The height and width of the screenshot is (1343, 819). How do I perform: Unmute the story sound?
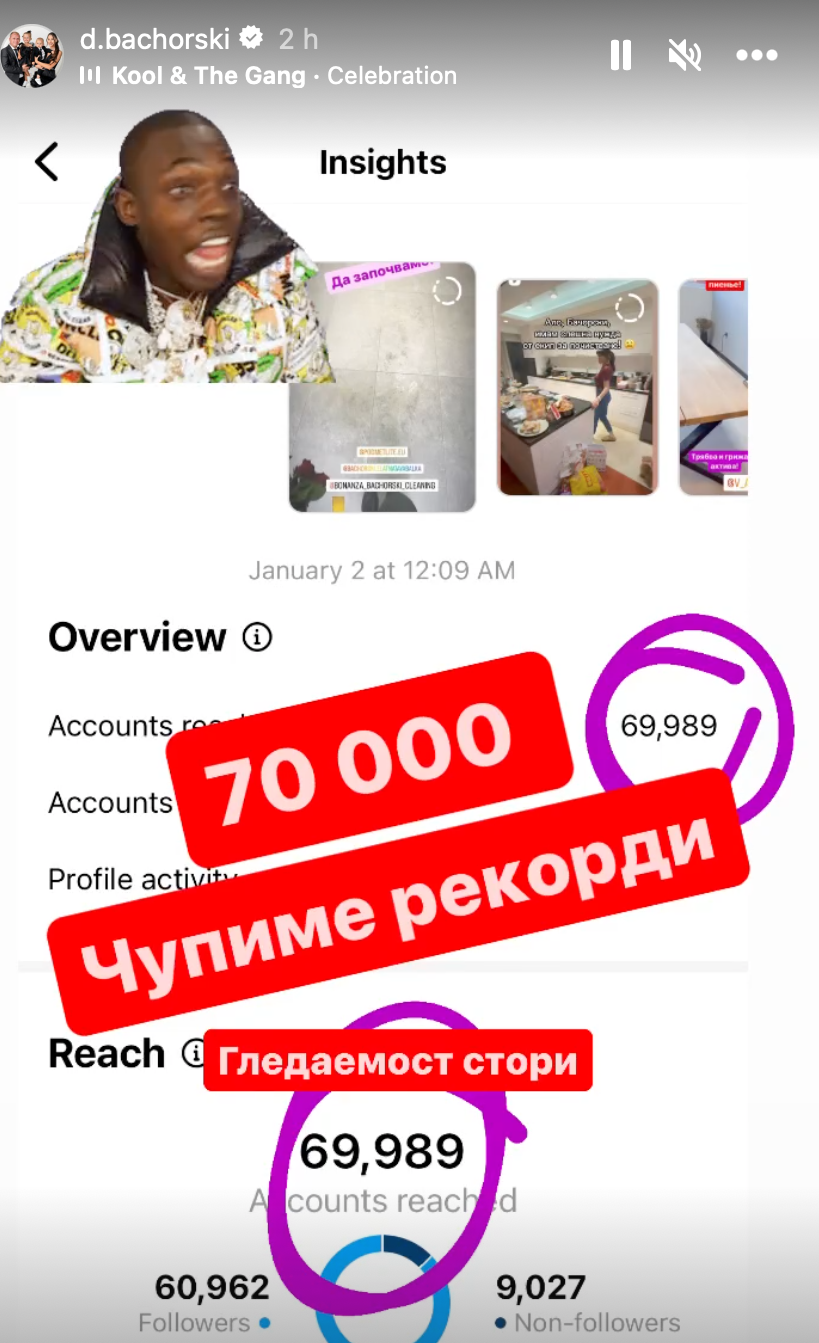[x=685, y=55]
